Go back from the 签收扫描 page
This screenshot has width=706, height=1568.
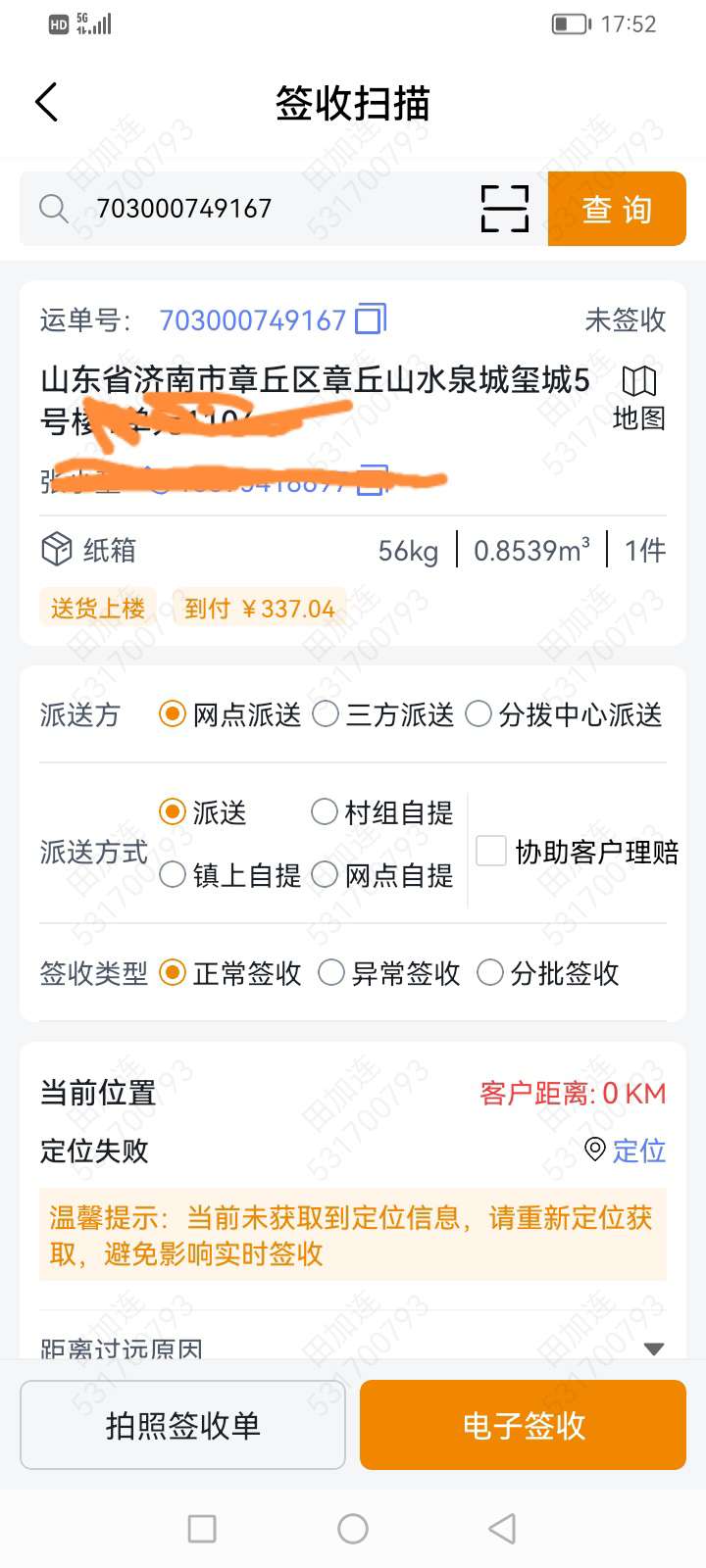point(46,102)
